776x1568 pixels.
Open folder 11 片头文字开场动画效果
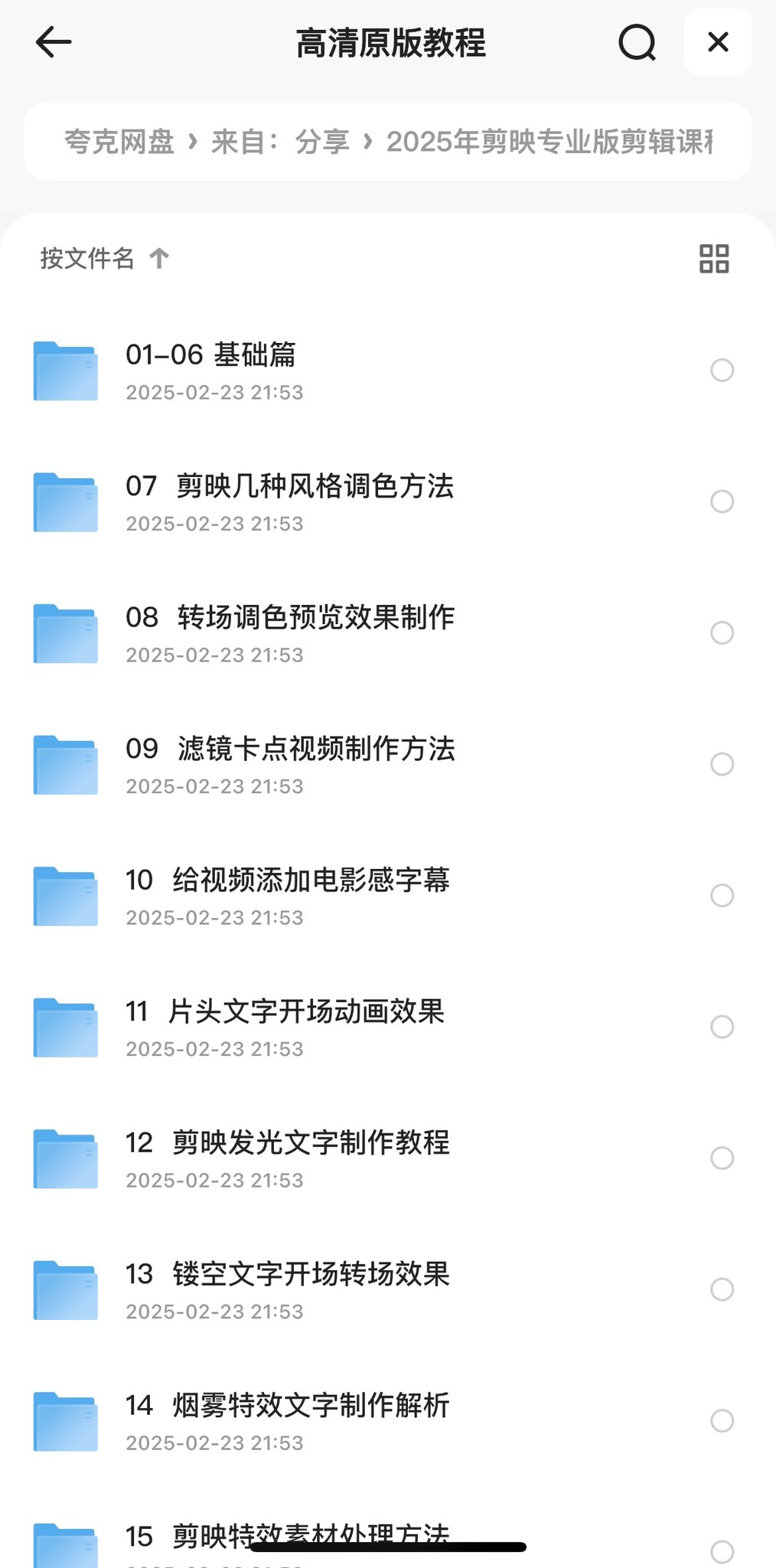(x=388, y=1027)
